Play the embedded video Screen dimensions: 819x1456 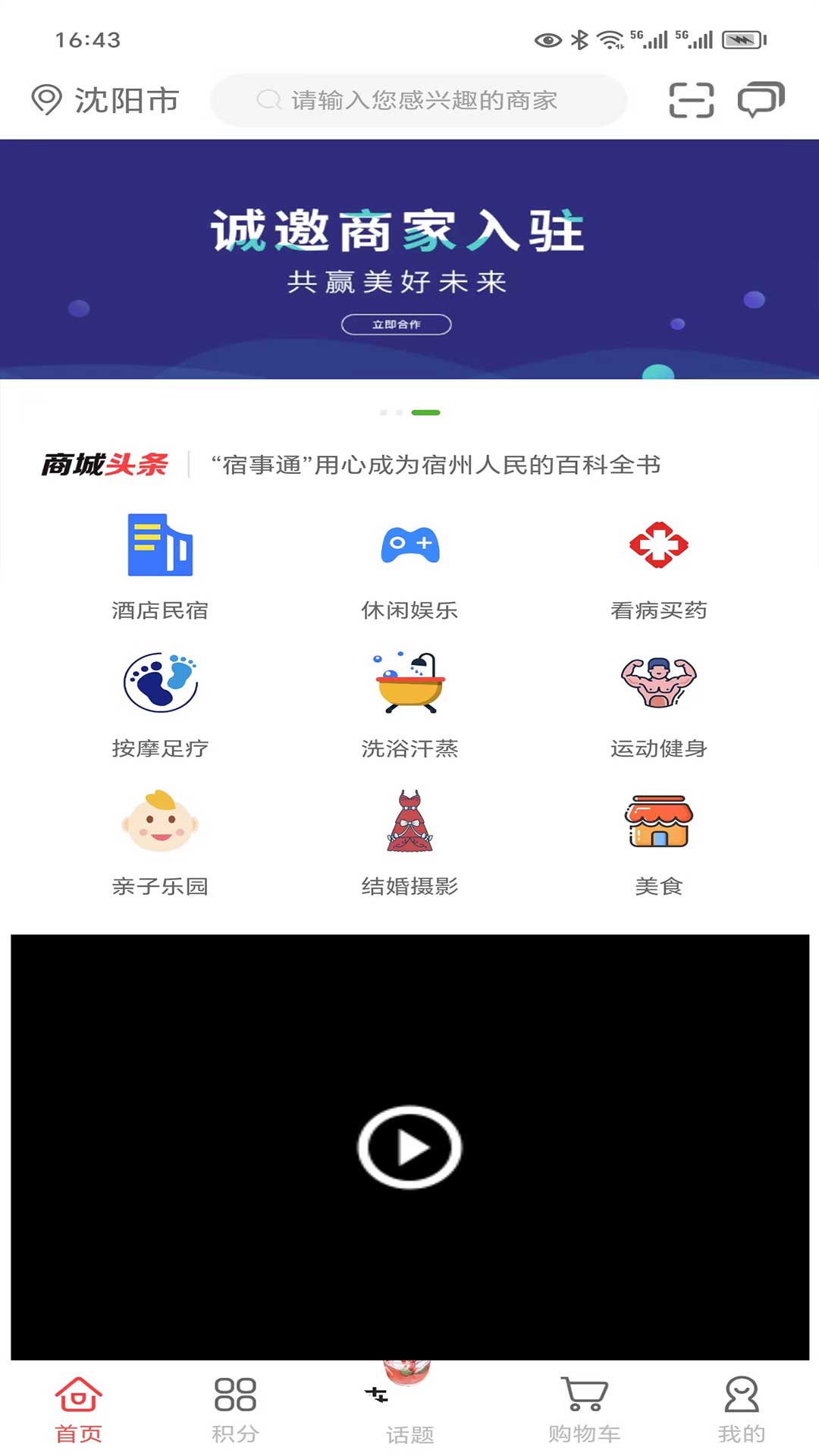[x=409, y=1147]
